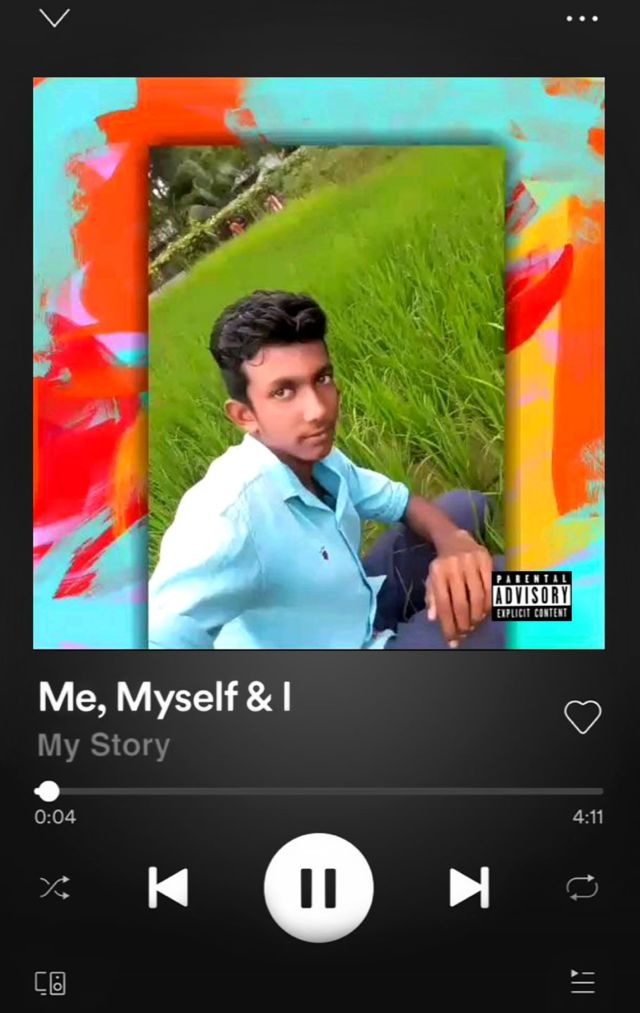640x1013 pixels.
Task: Skip to the next track
Action: click(x=470, y=888)
